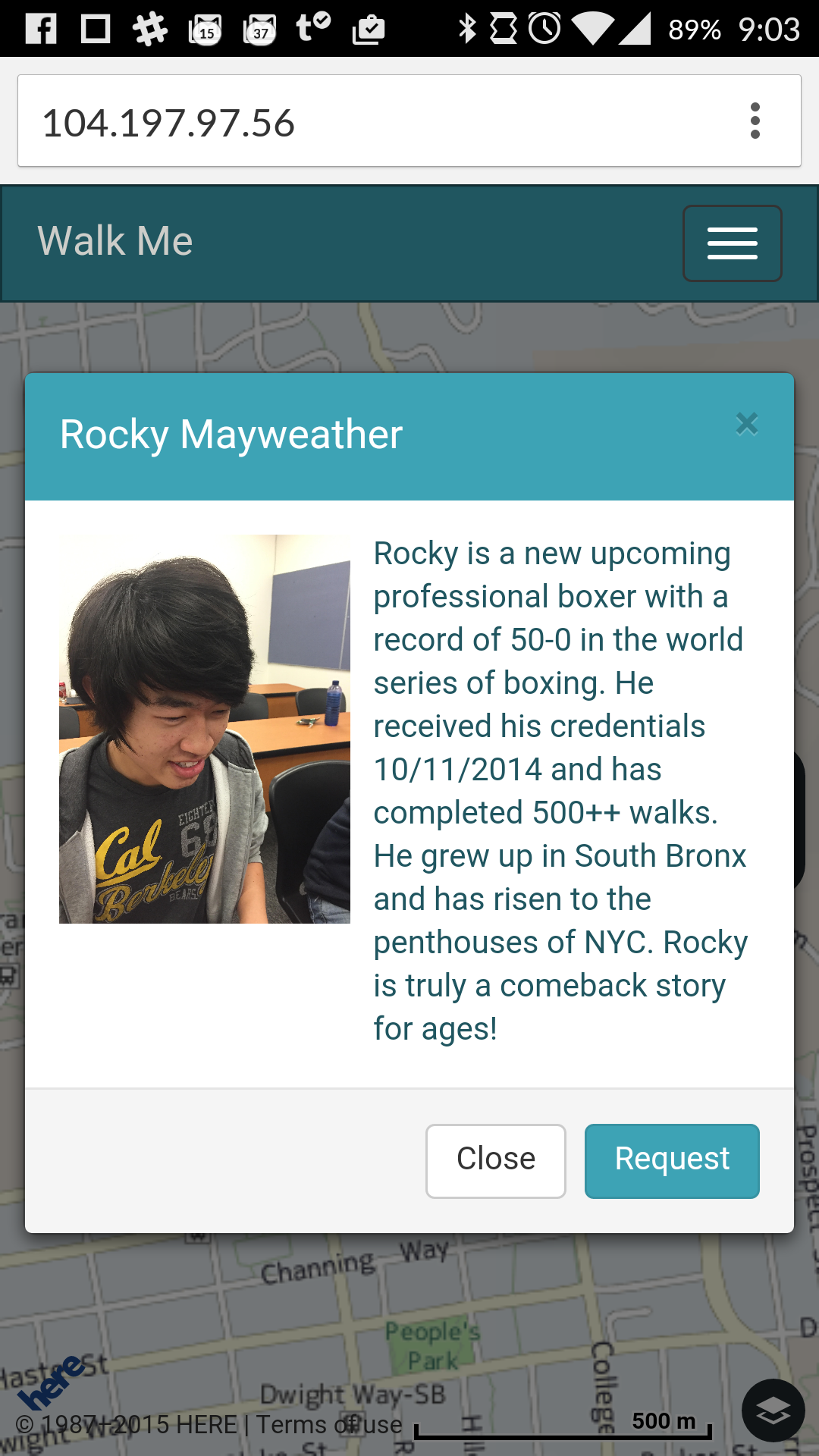The image size is (819, 1456).
Task: Tap the Close button
Action: pos(495,1160)
